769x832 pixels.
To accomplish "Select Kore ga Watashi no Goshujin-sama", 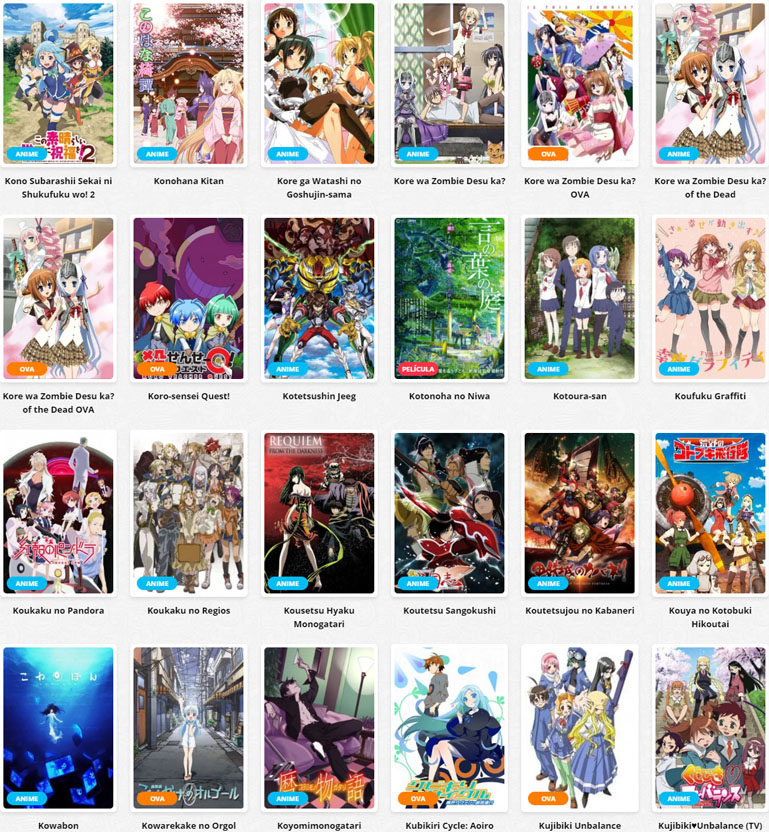I will click(x=319, y=84).
